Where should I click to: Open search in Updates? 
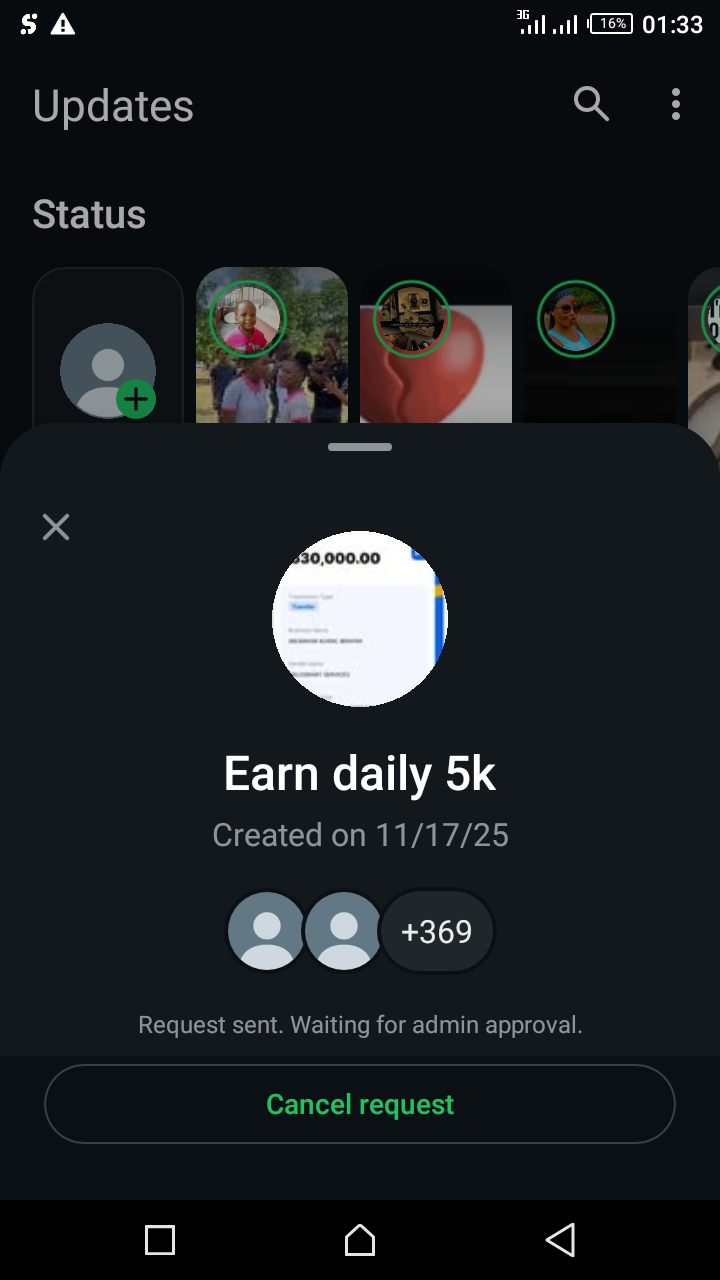[x=591, y=103]
